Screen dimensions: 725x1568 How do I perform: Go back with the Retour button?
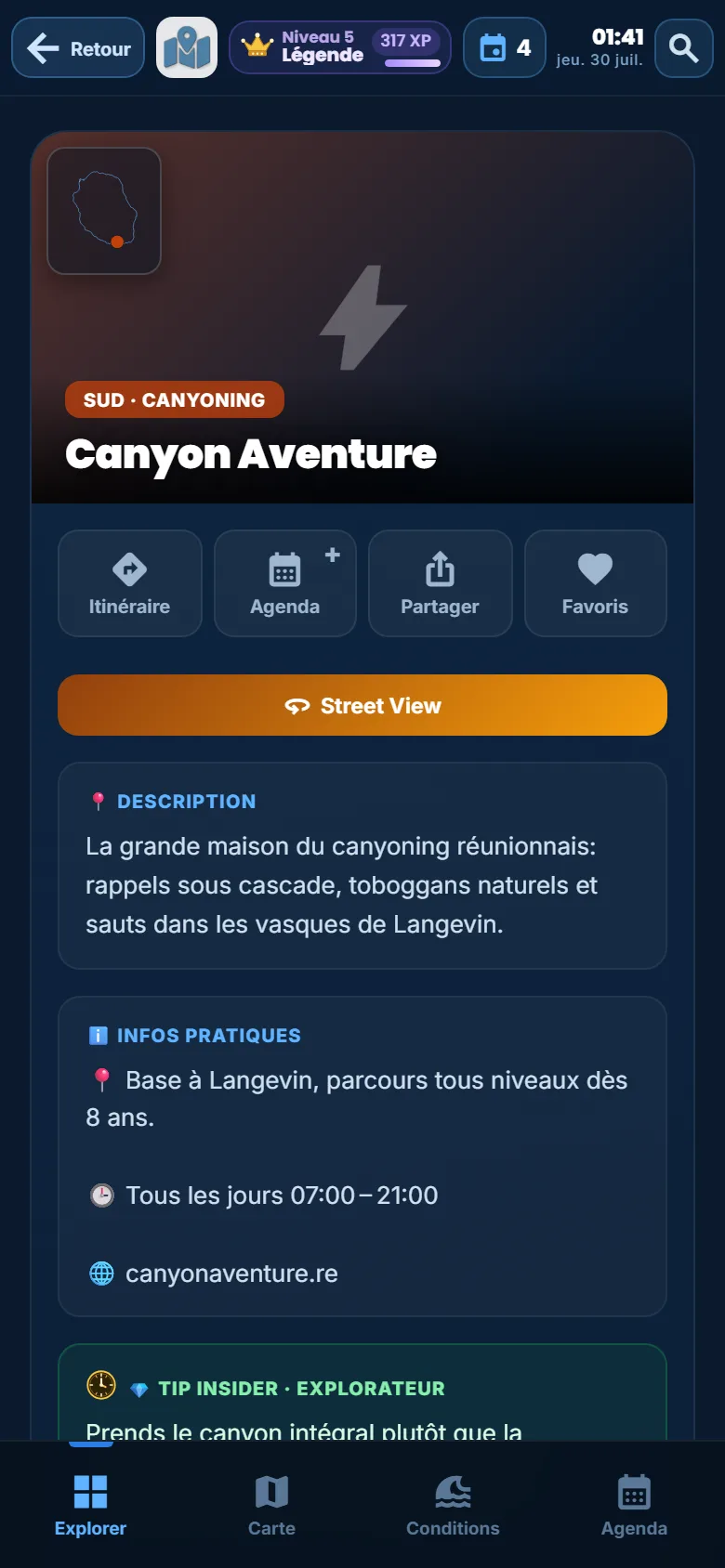[78, 47]
